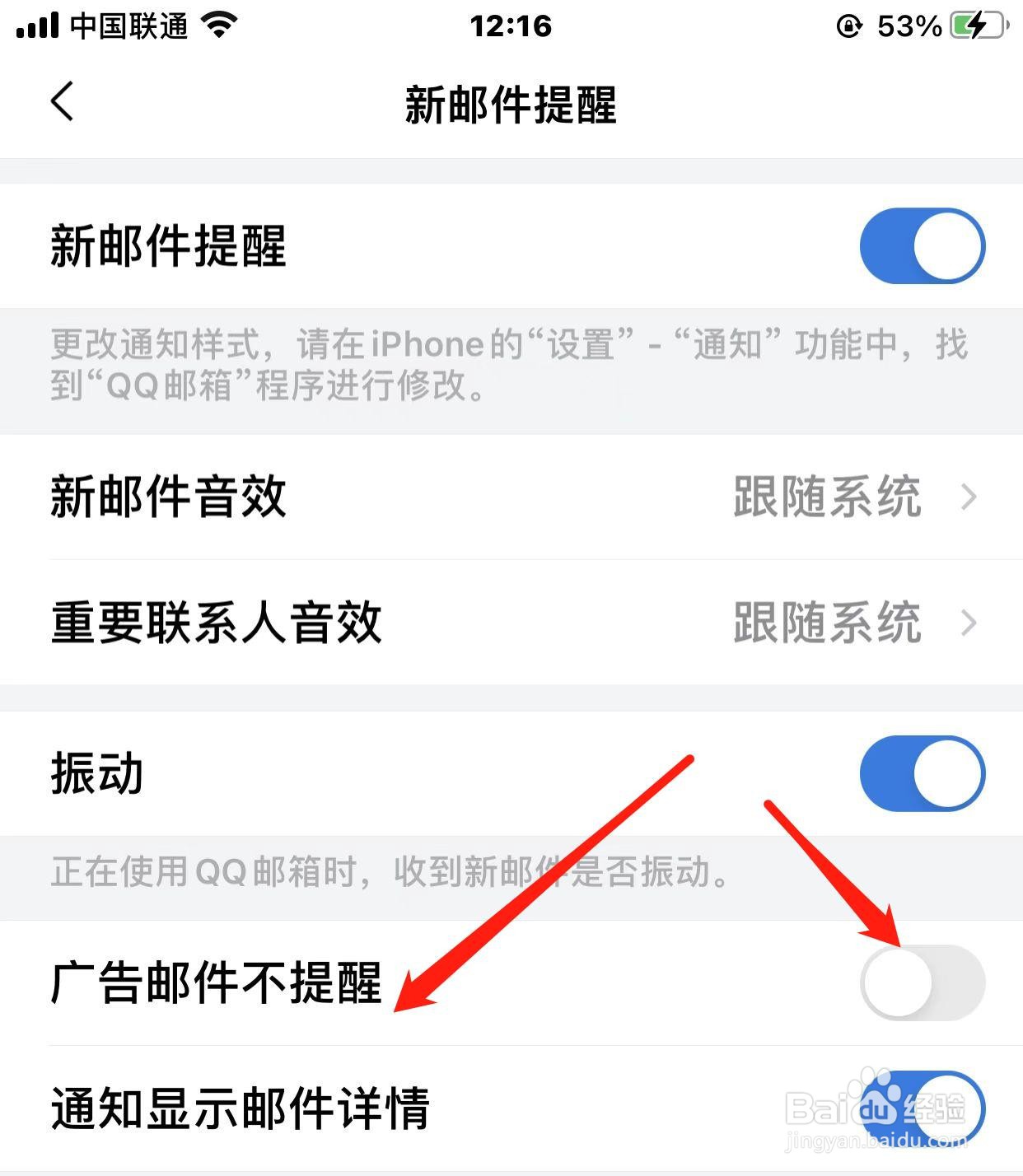
Task: Enable the 广告邮件不提醒 toggle
Action: (x=921, y=982)
